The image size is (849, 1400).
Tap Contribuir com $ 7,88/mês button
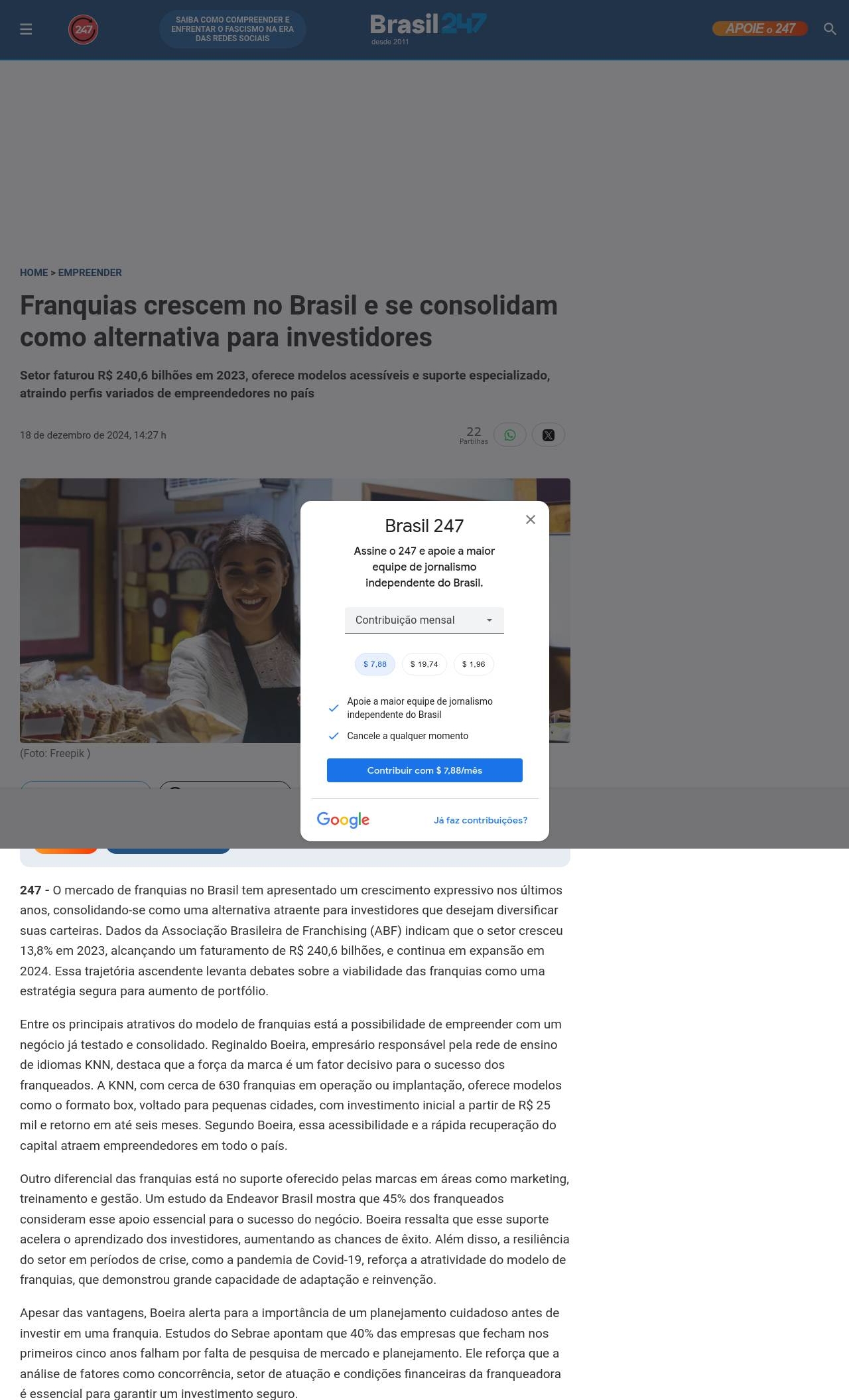coord(424,770)
